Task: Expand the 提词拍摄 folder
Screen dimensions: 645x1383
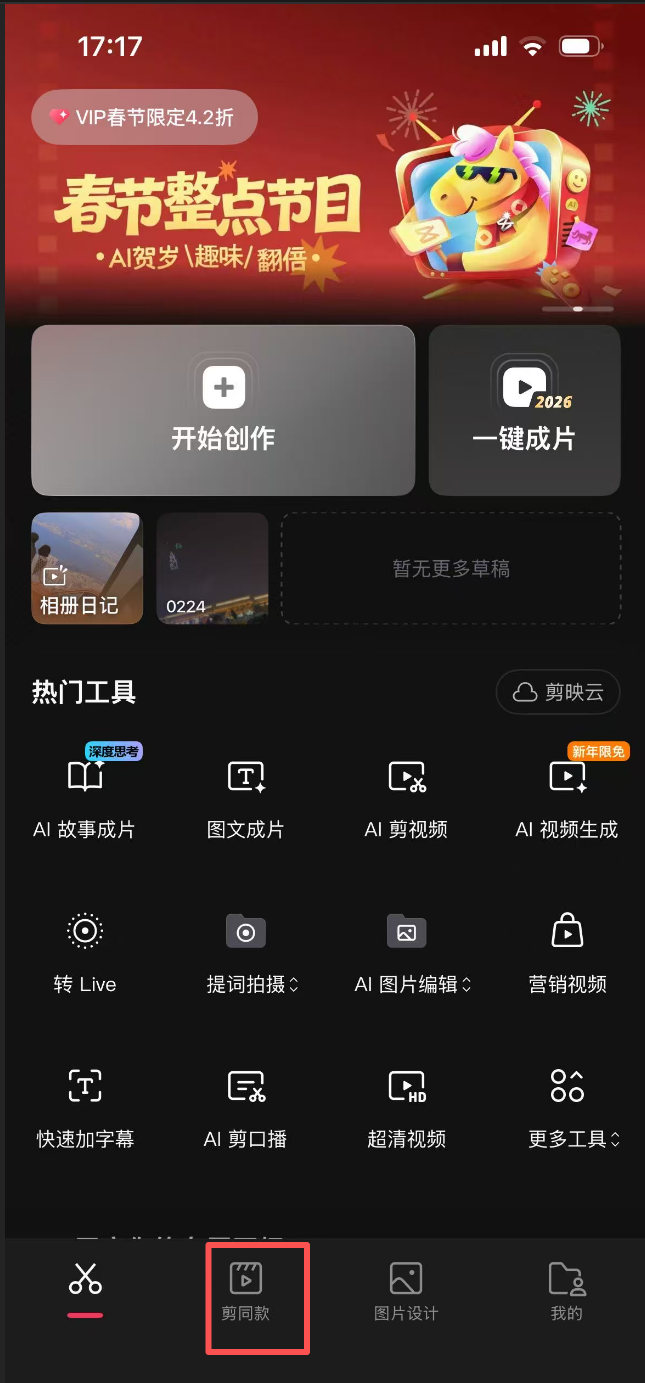Action: pos(252,950)
